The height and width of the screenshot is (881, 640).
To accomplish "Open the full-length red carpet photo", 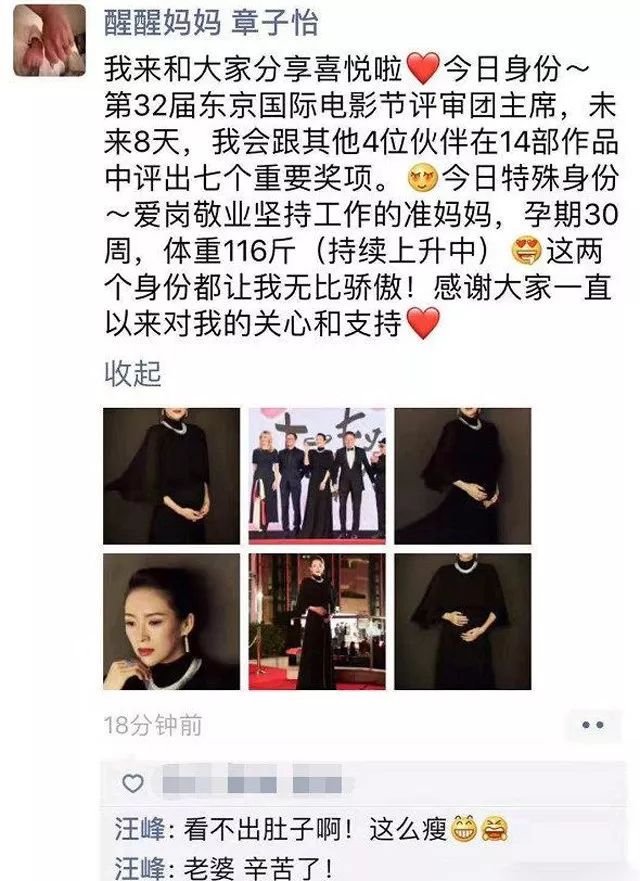I will pyautogui.click(x=317, y=622).
